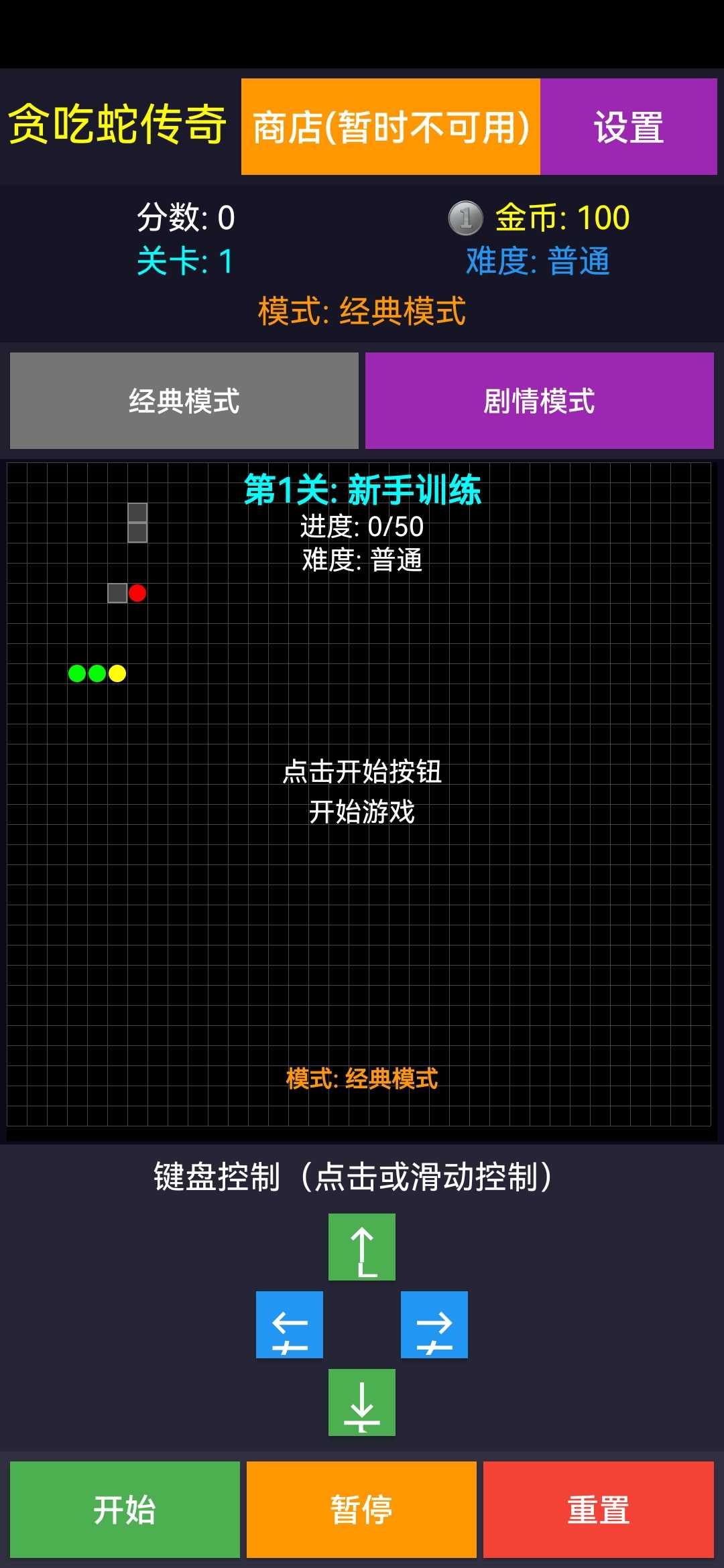724x1568 pixels.
Task: Turn the snake right with the right arrow
Action: click(x=434, y=1325)
